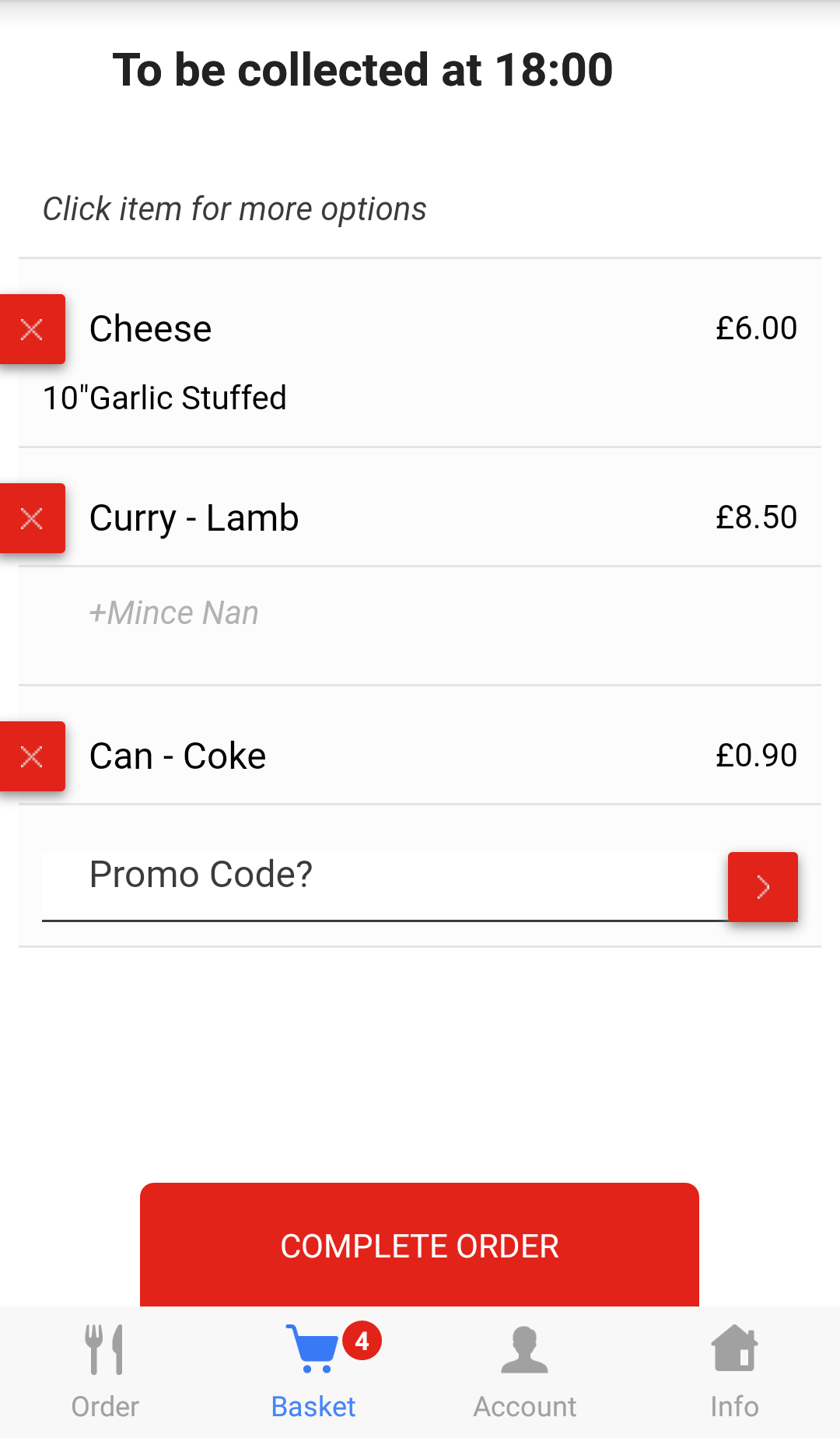840x1438 pixels.
Task: Select the Basket tab
Action: [314, 1373]
